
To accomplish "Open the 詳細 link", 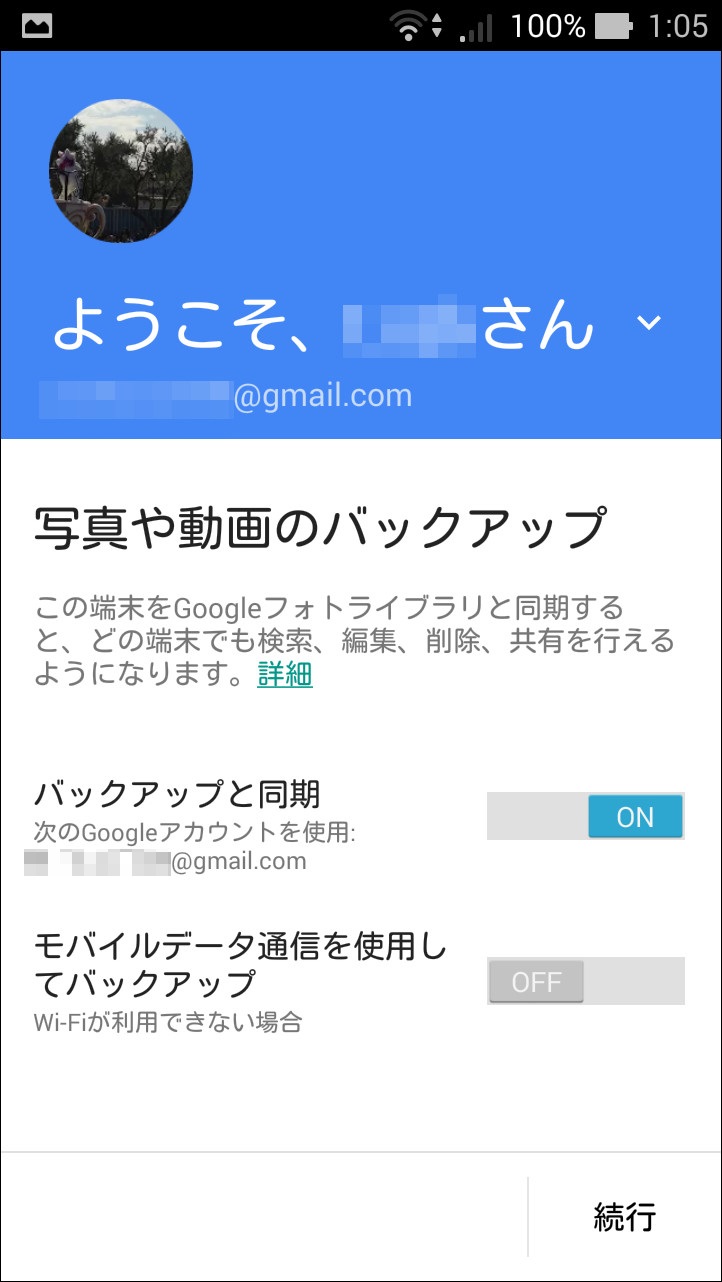I will [285, 675].
